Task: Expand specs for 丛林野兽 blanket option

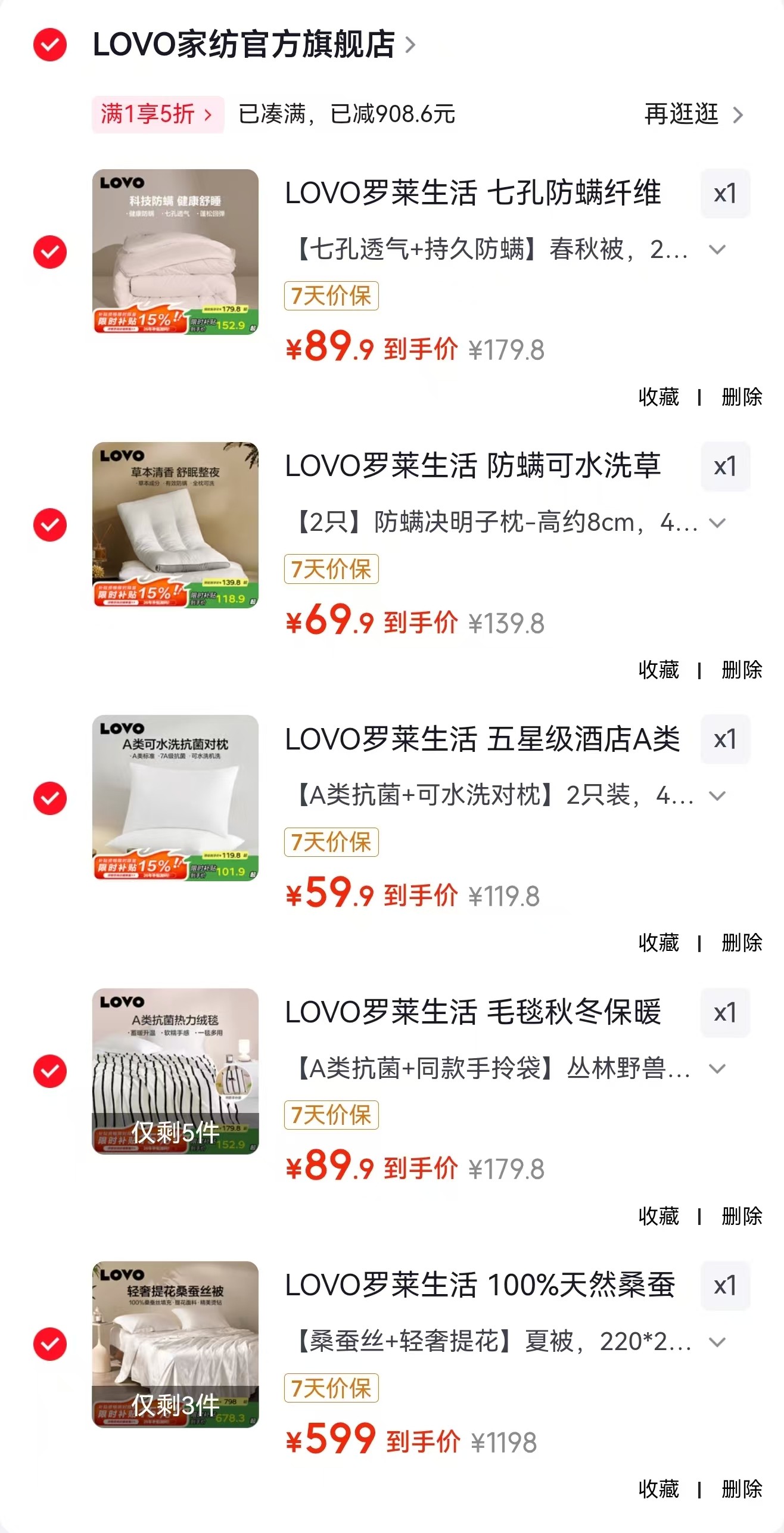Action: click(x=717, y=1069)
